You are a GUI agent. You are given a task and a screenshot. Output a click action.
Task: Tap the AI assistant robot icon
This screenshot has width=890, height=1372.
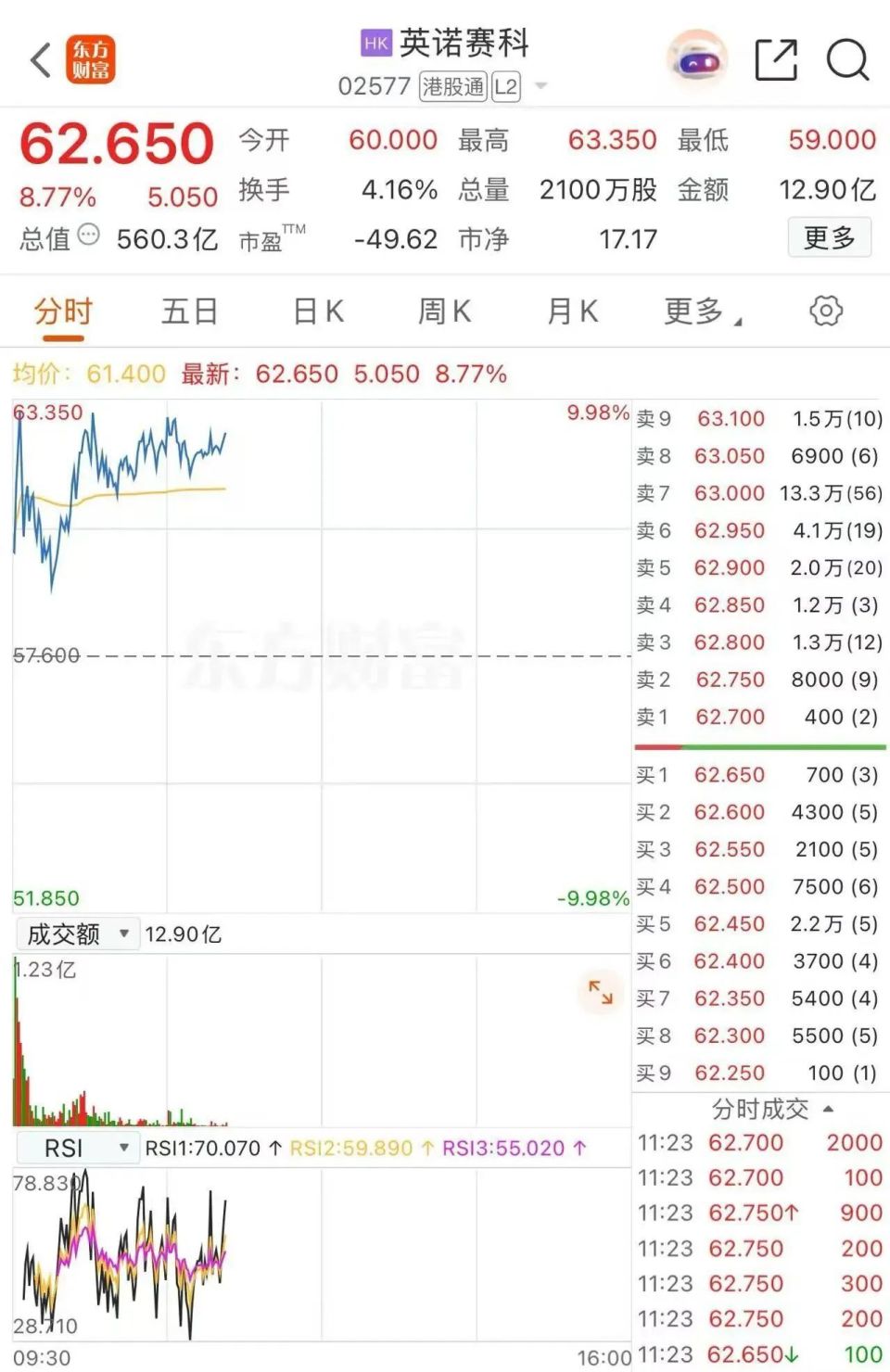[696, 58]
